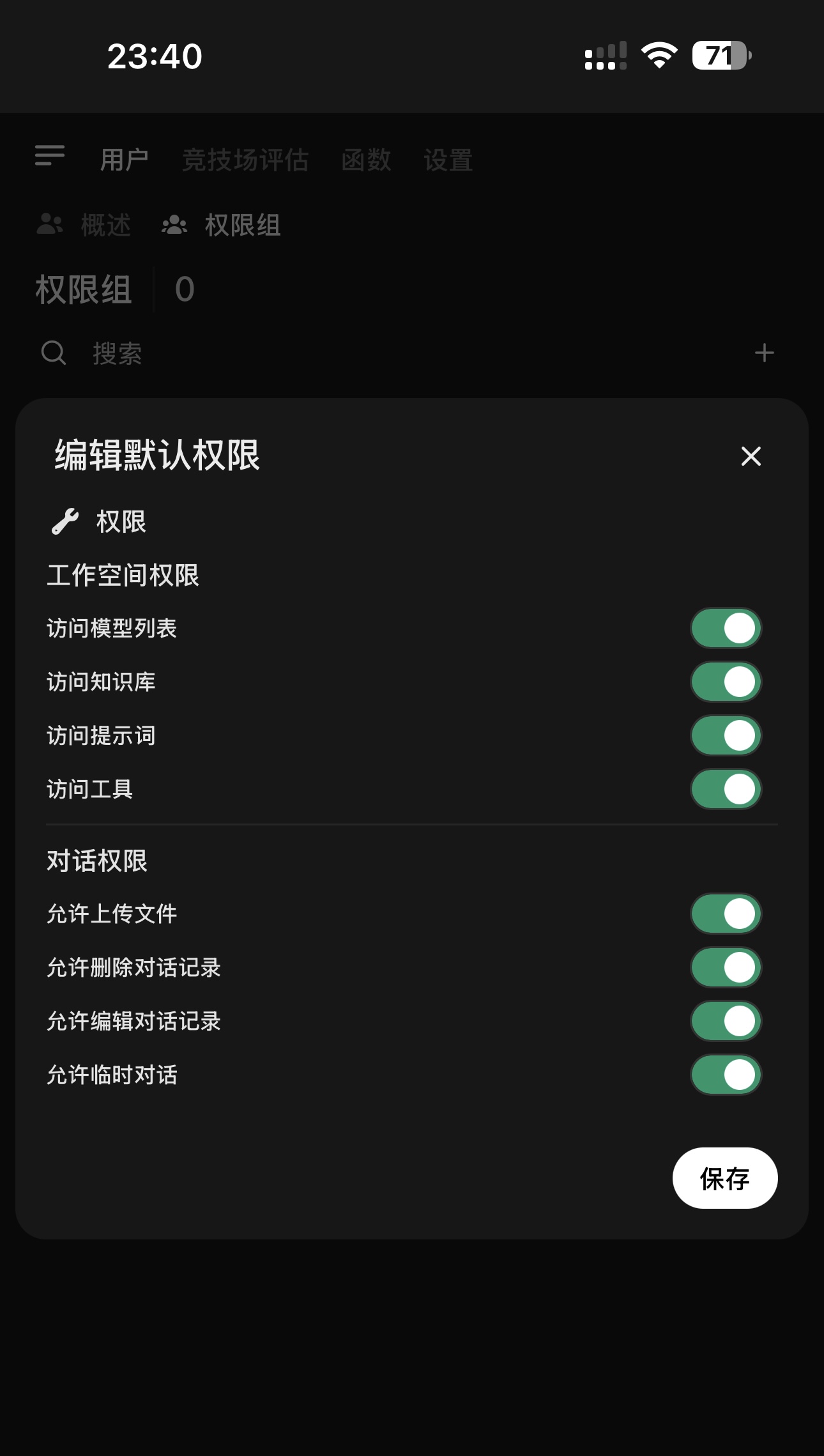Toggle the 访问工具 switch

726,789
